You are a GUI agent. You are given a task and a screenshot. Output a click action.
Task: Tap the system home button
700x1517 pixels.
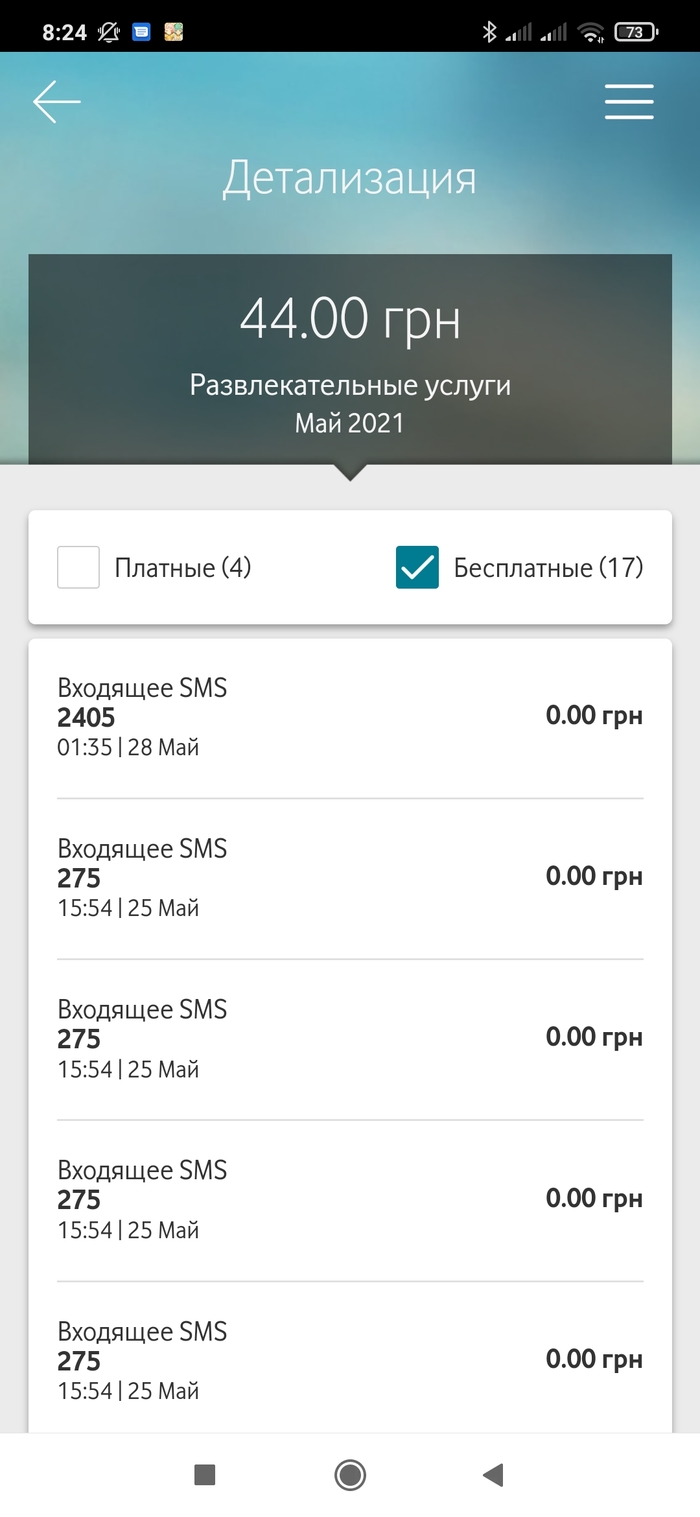point(350,1474)
